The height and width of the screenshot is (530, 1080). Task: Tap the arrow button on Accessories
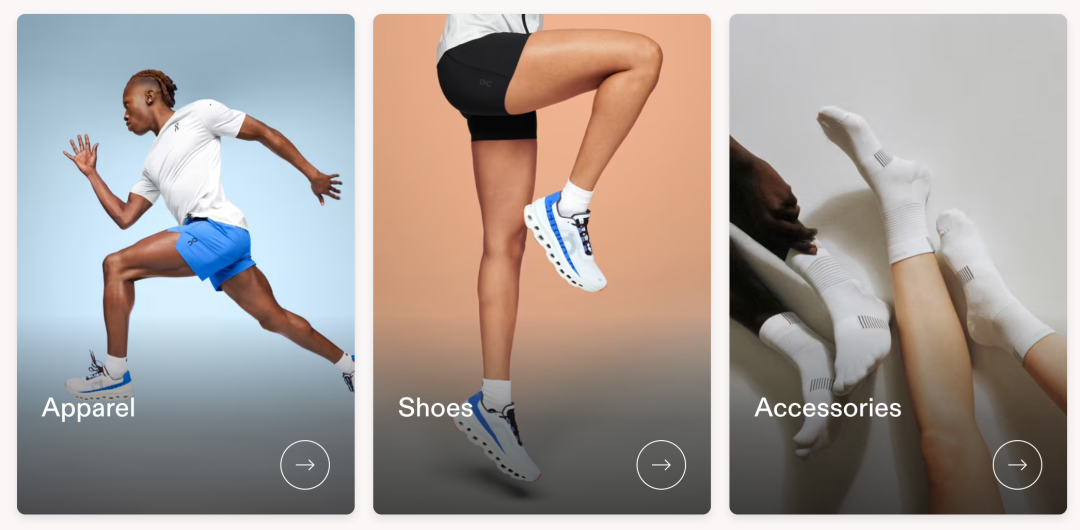[x=1017, y=465]
